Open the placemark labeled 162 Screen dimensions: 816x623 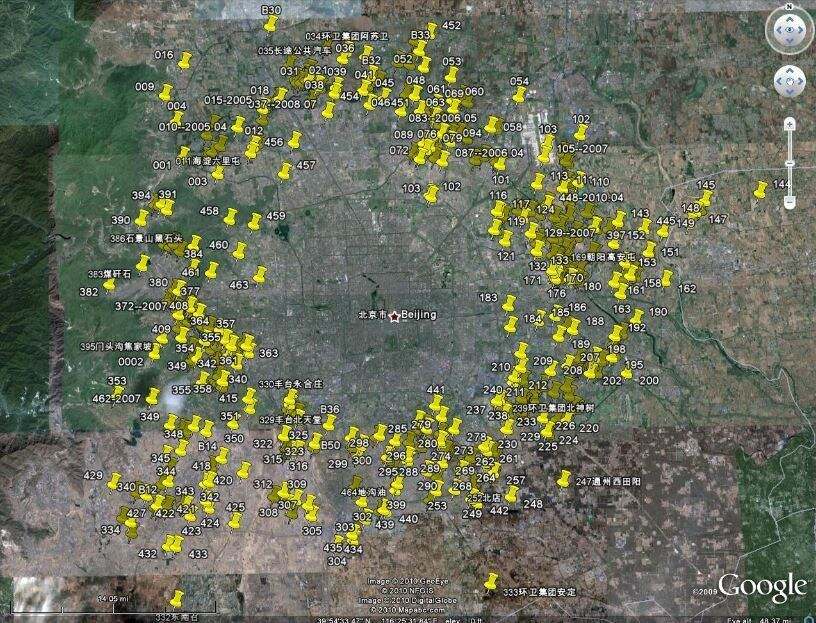point(666,279)
